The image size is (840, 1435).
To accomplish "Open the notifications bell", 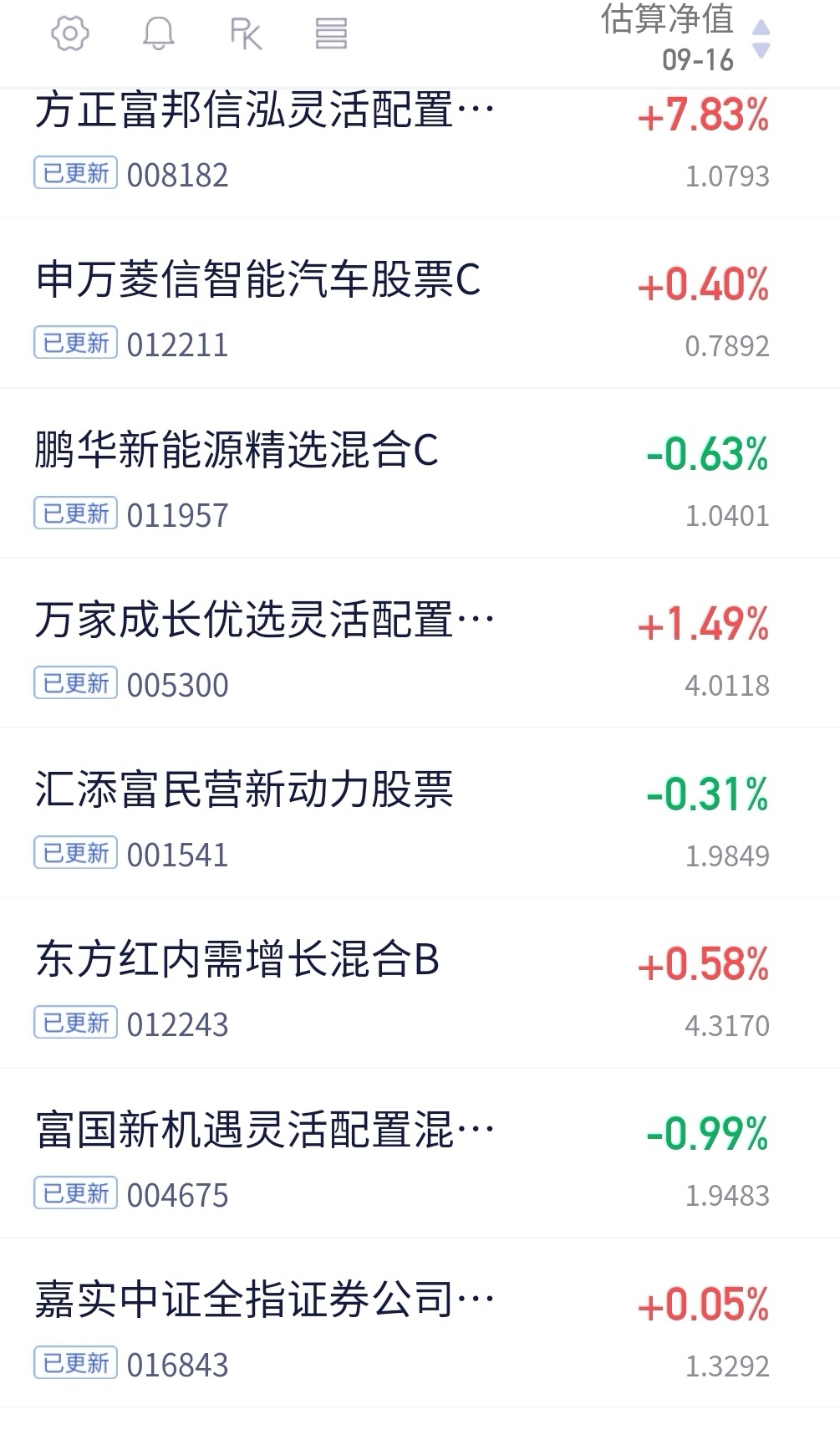I will click(x=159, y=33).
